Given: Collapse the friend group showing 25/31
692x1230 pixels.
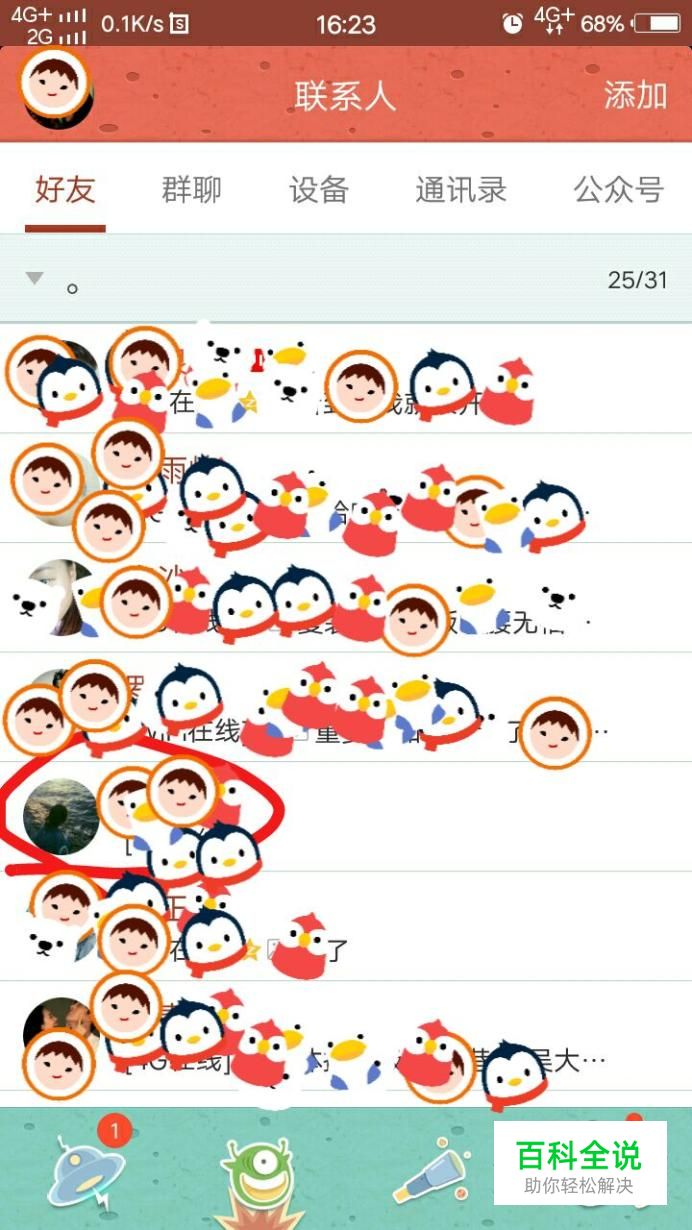Looking at the screenshot, I should [x=36, y=279].
